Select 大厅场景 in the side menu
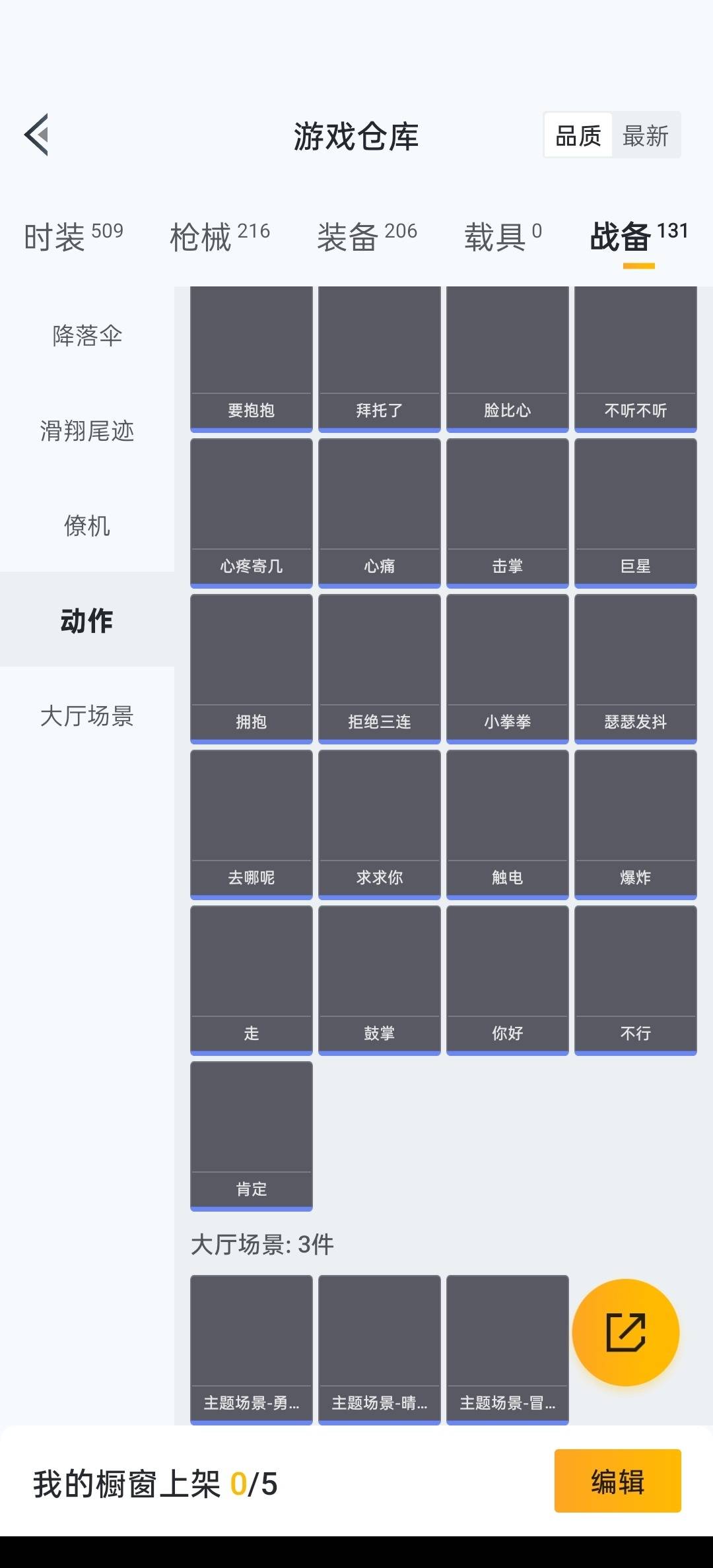This screenshot has width=713, height=1568. pos(87,715)
